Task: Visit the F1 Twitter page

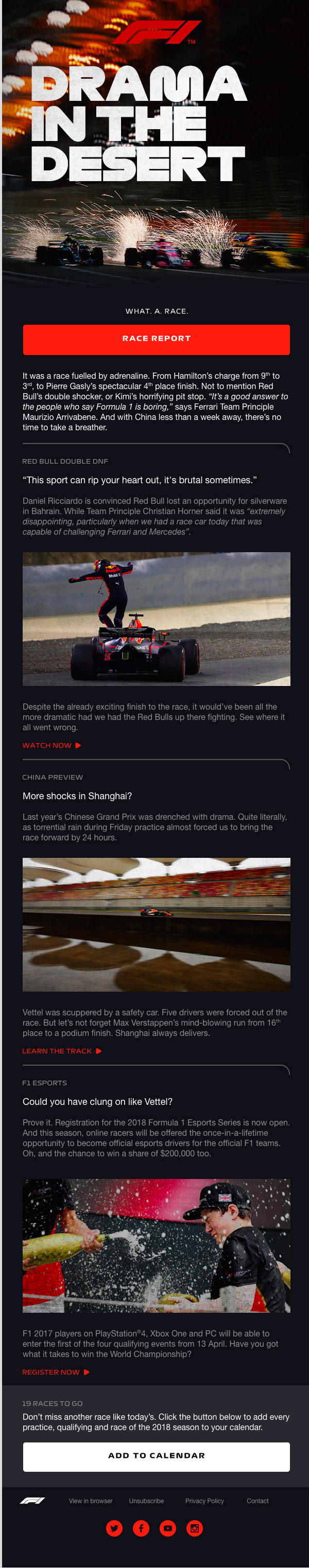Action: [114, 1528]
